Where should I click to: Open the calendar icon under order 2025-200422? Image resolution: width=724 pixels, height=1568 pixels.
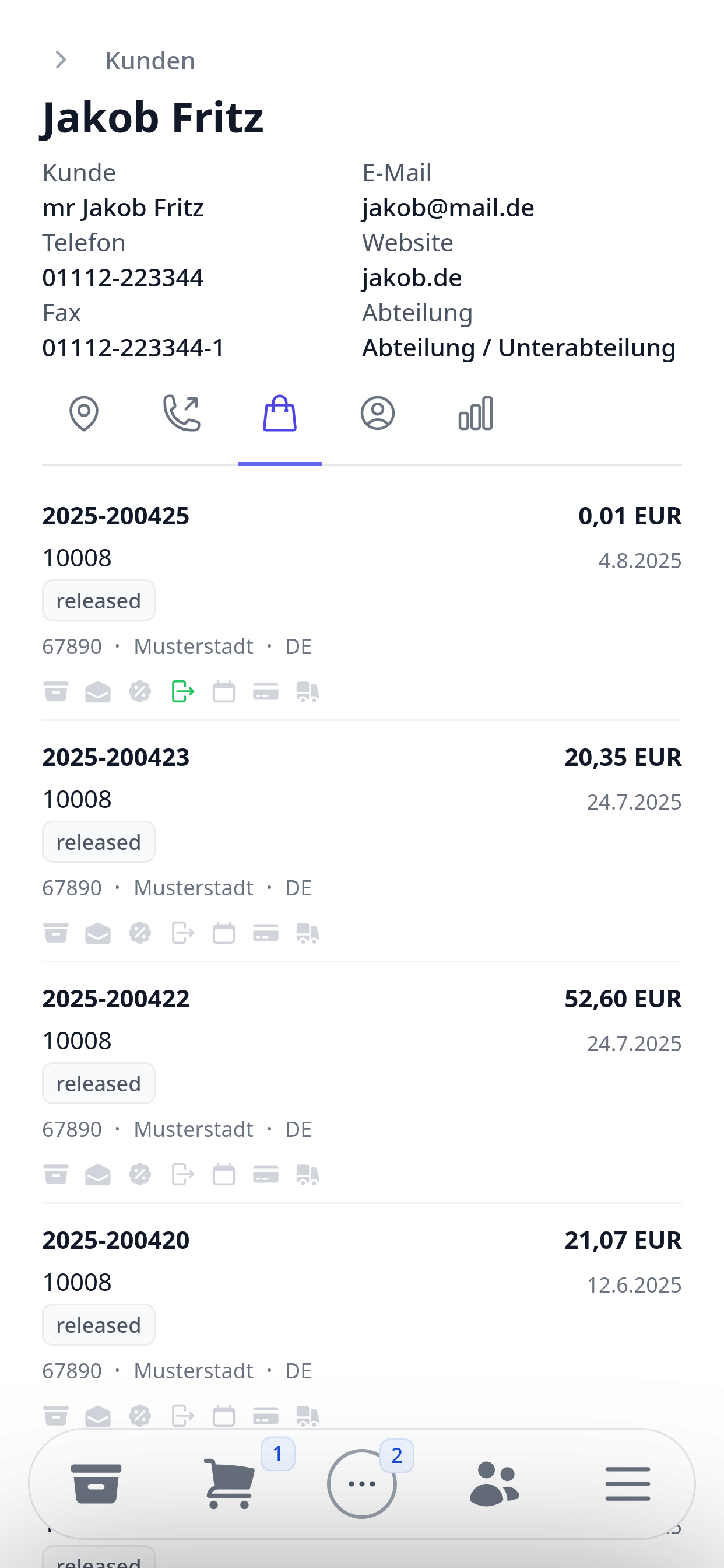click(223, 1174)
